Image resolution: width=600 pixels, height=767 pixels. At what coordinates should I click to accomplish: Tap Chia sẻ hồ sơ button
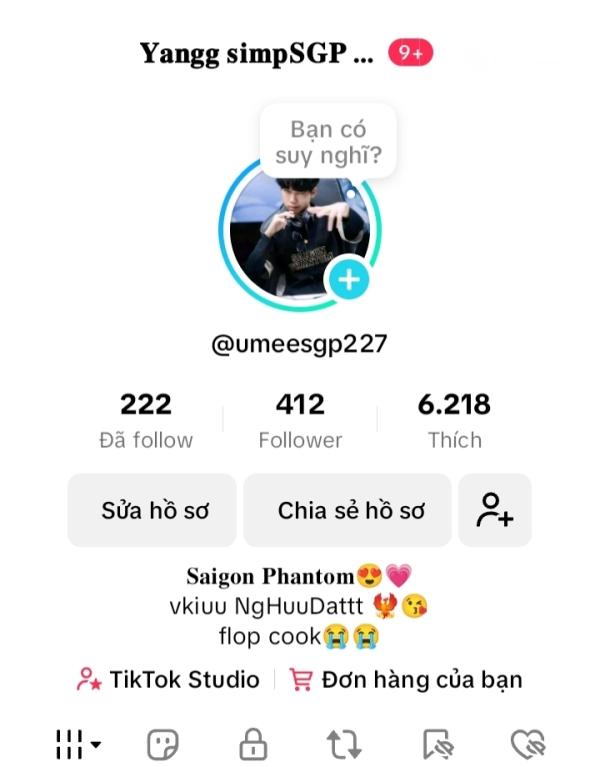click(351, 510)
